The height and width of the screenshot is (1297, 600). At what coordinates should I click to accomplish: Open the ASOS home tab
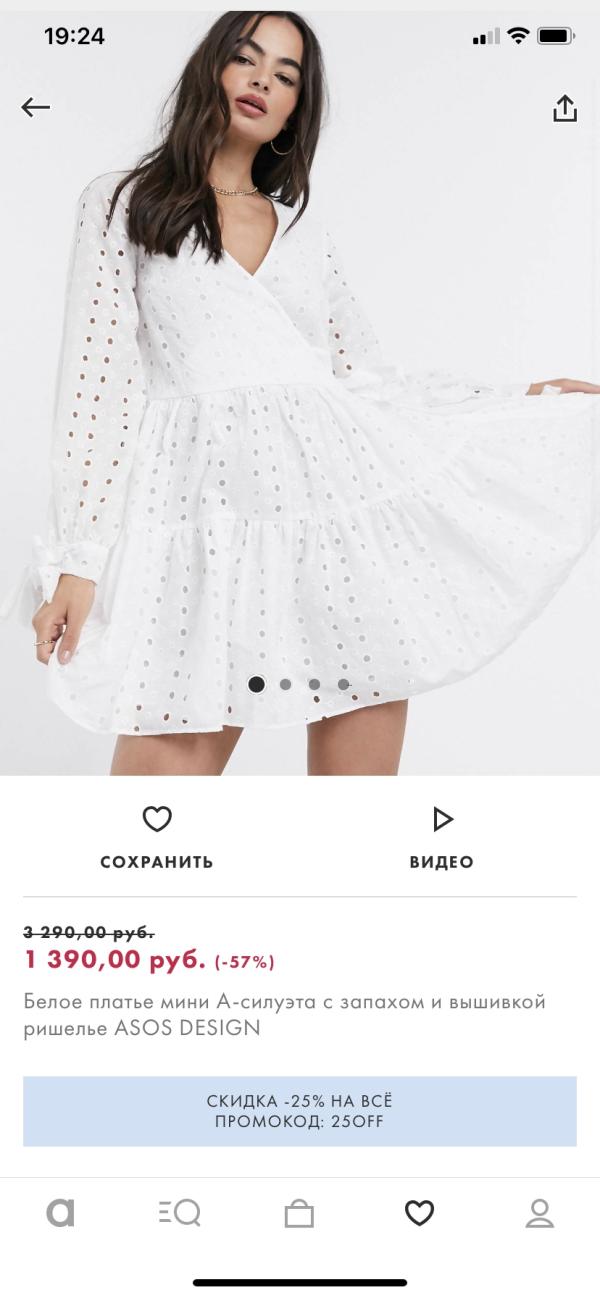(60, 1213)
